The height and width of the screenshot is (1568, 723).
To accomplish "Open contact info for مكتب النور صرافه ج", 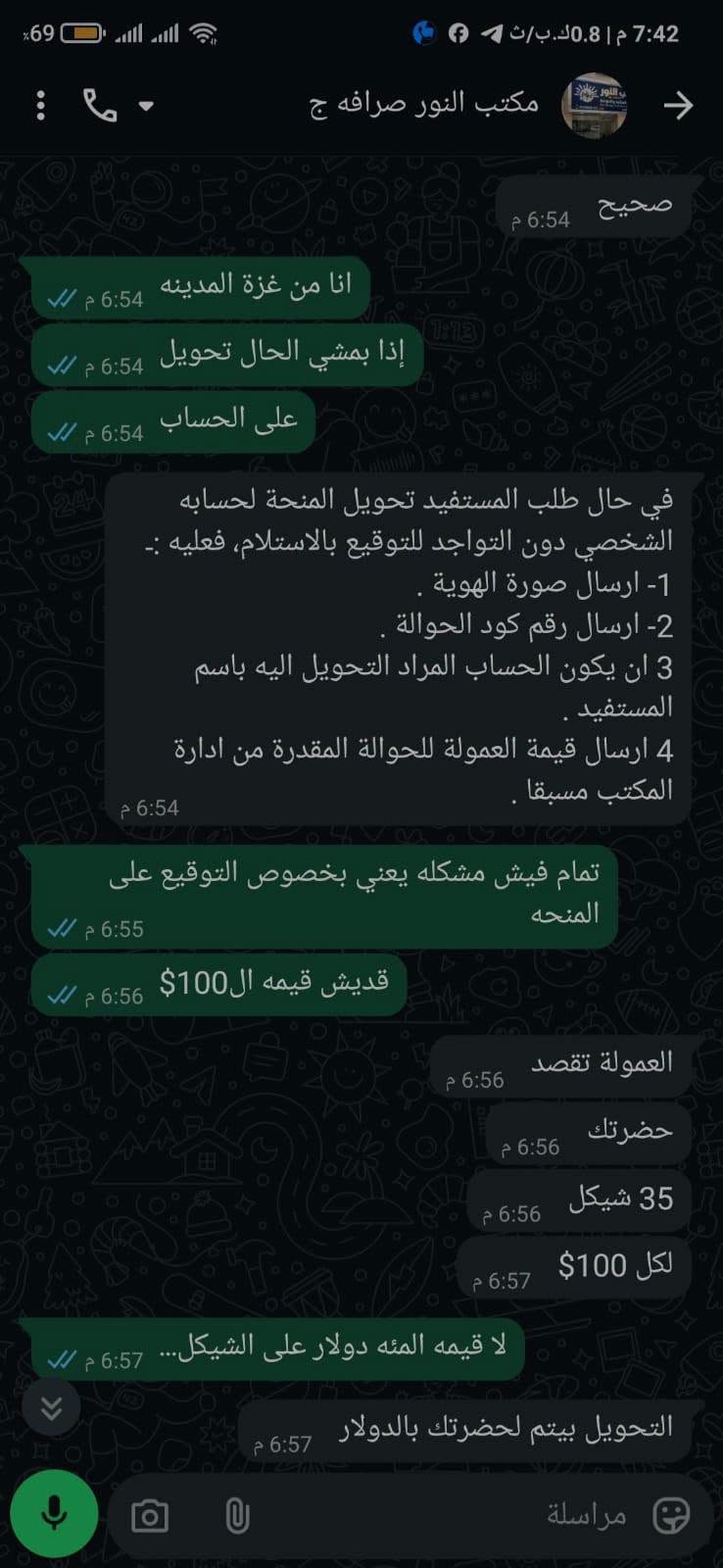I will [x=424, y=103].
